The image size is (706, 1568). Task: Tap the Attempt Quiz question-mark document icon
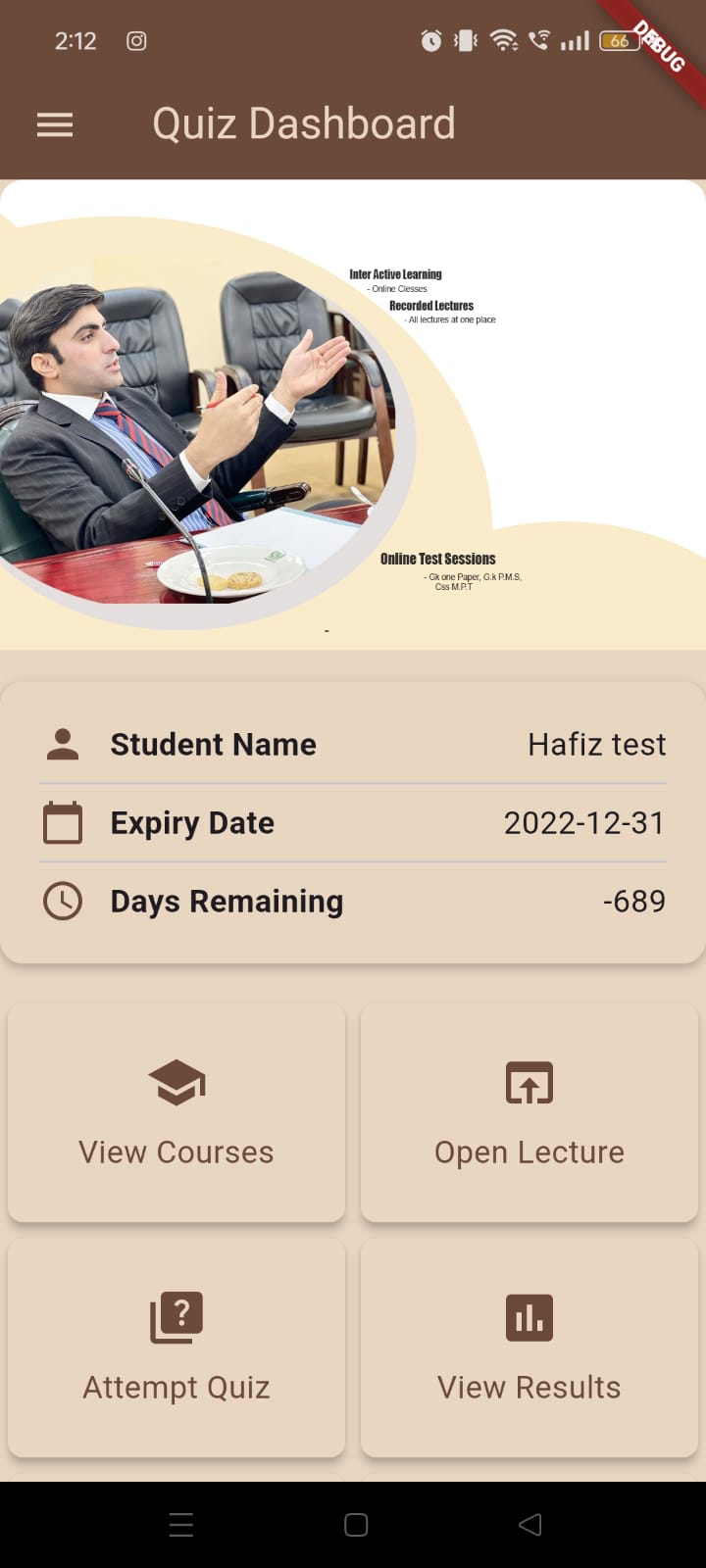coord(176,1317)
